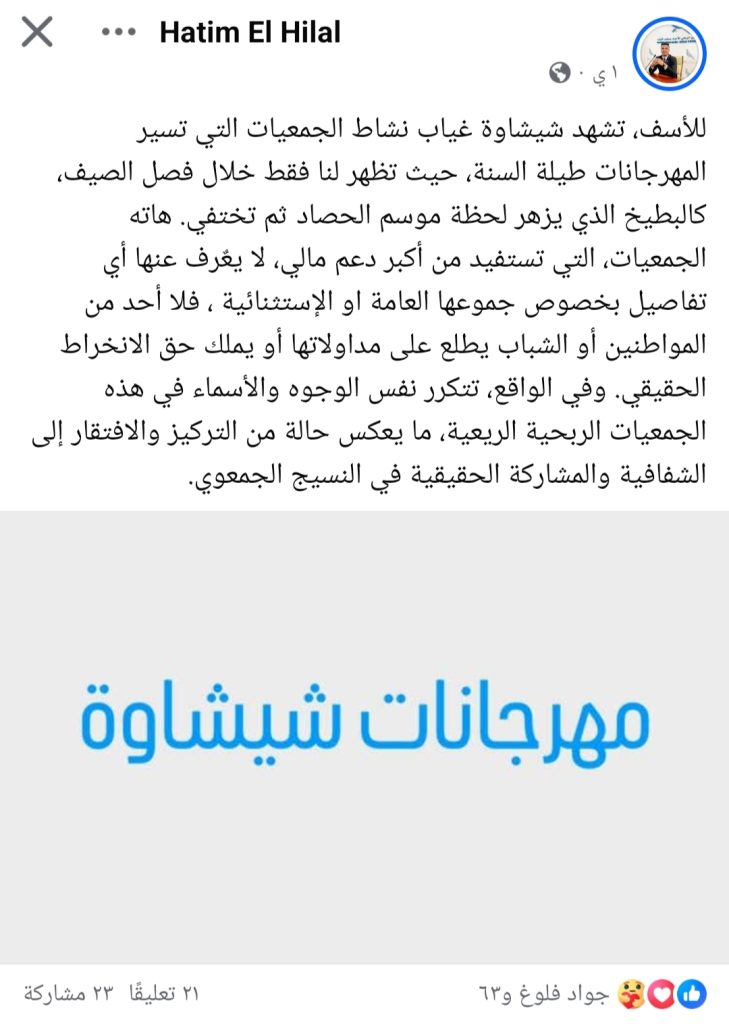View the ٢٣ مشاركة shares list
Viewport: 729px width, 1024px height.
coord(65,993)
